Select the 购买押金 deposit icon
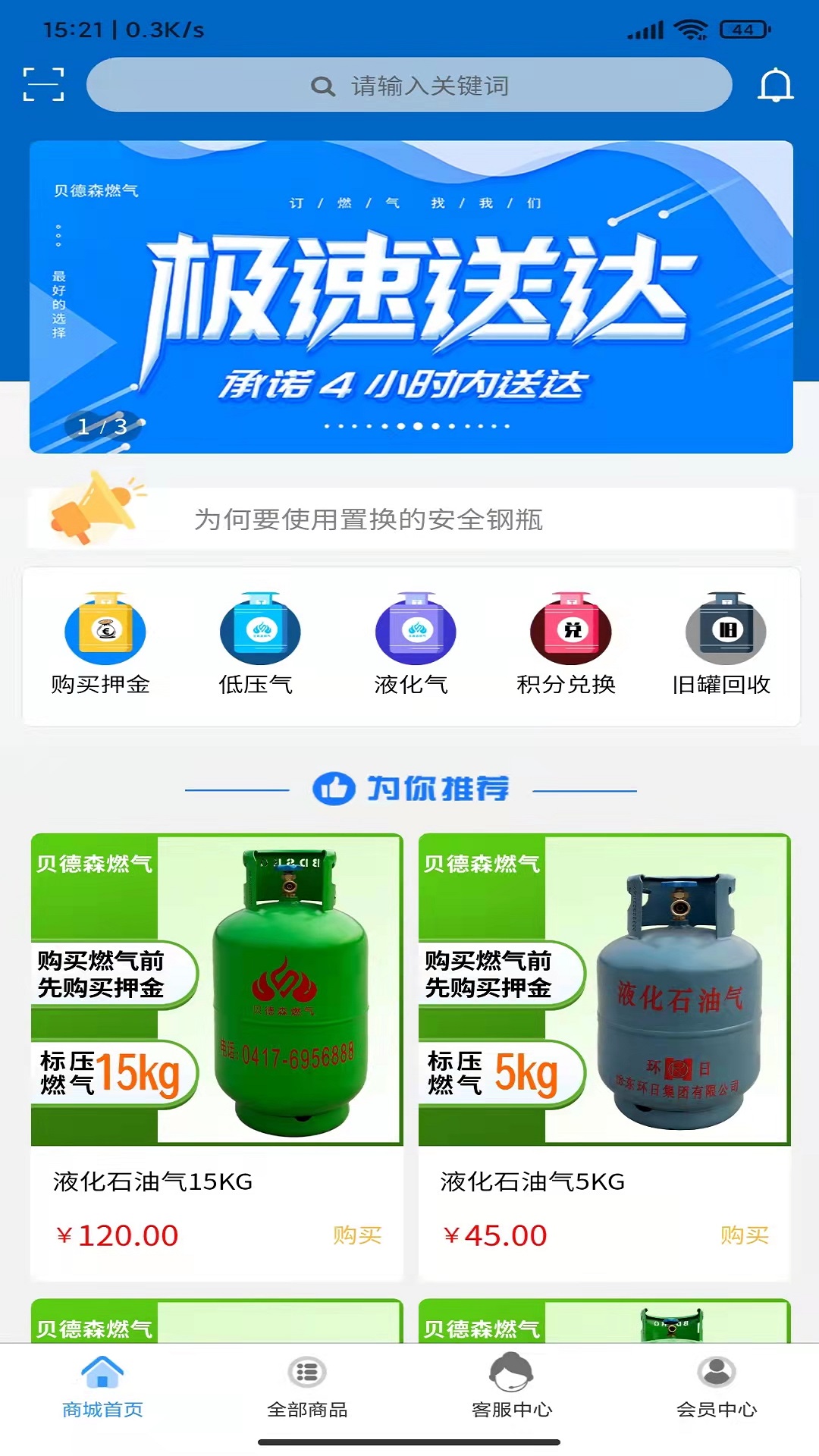819x1456 pixels. (x=103, y=631)
